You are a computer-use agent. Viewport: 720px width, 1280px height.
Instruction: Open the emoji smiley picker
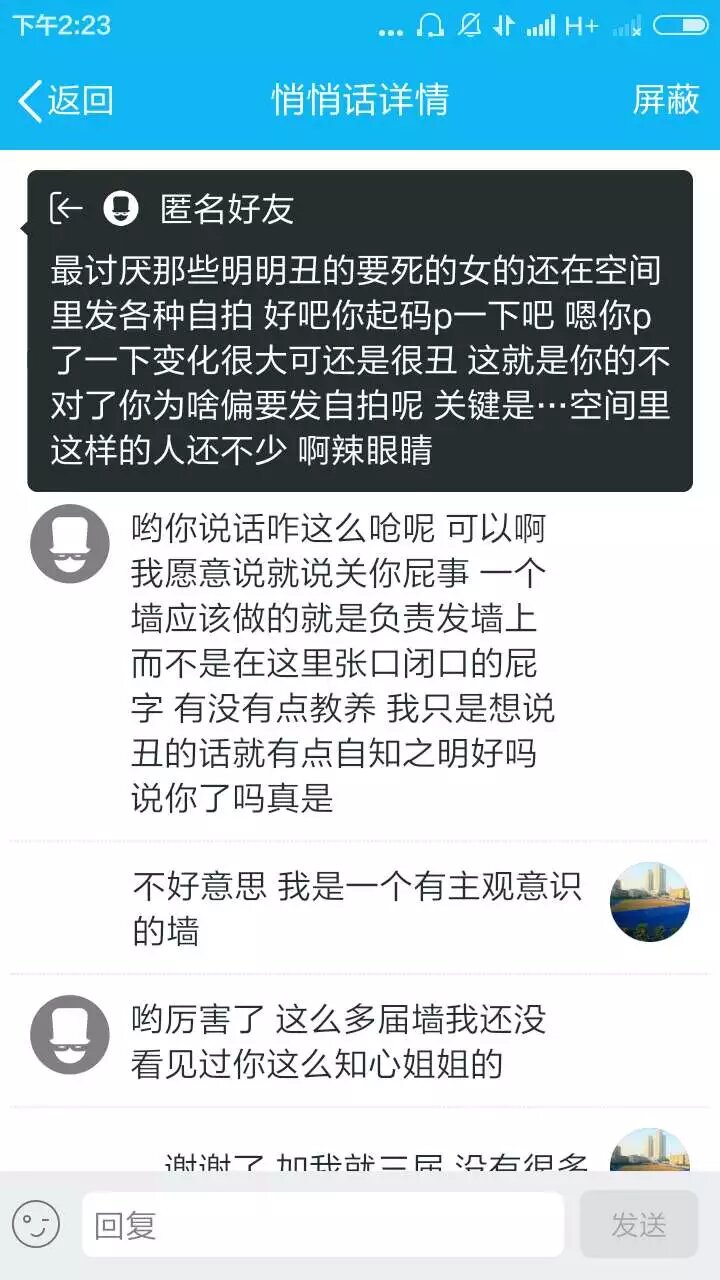(37, 1225)
